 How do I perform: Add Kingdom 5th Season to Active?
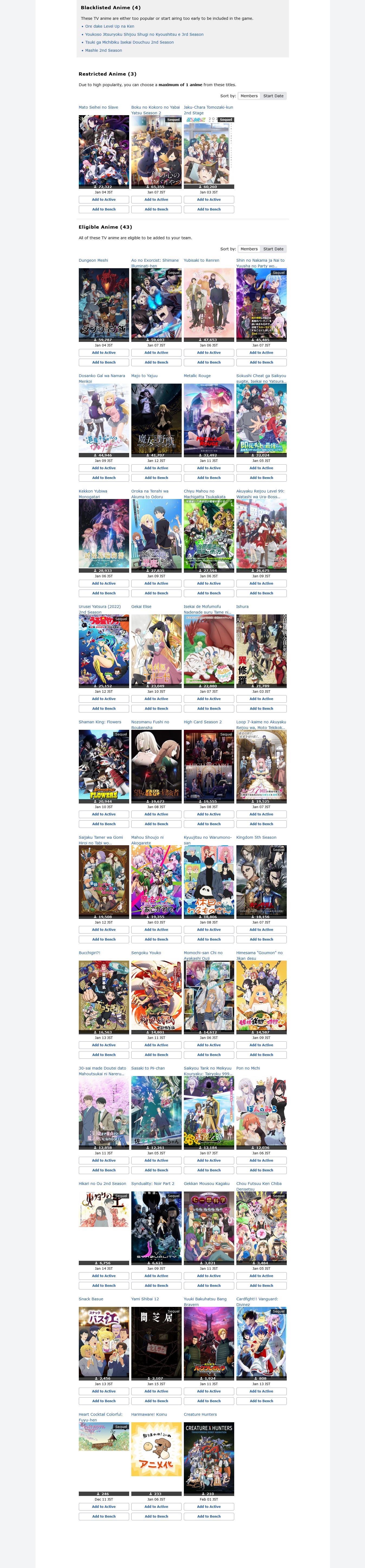coord(261,929)
